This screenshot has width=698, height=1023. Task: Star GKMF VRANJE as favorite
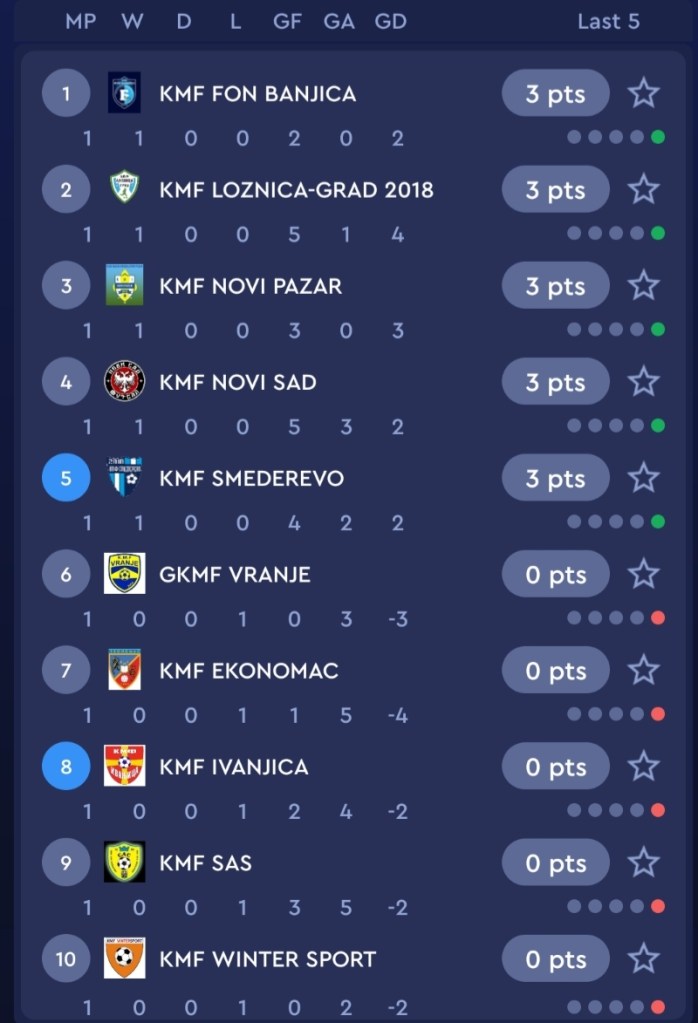(643, 574)
